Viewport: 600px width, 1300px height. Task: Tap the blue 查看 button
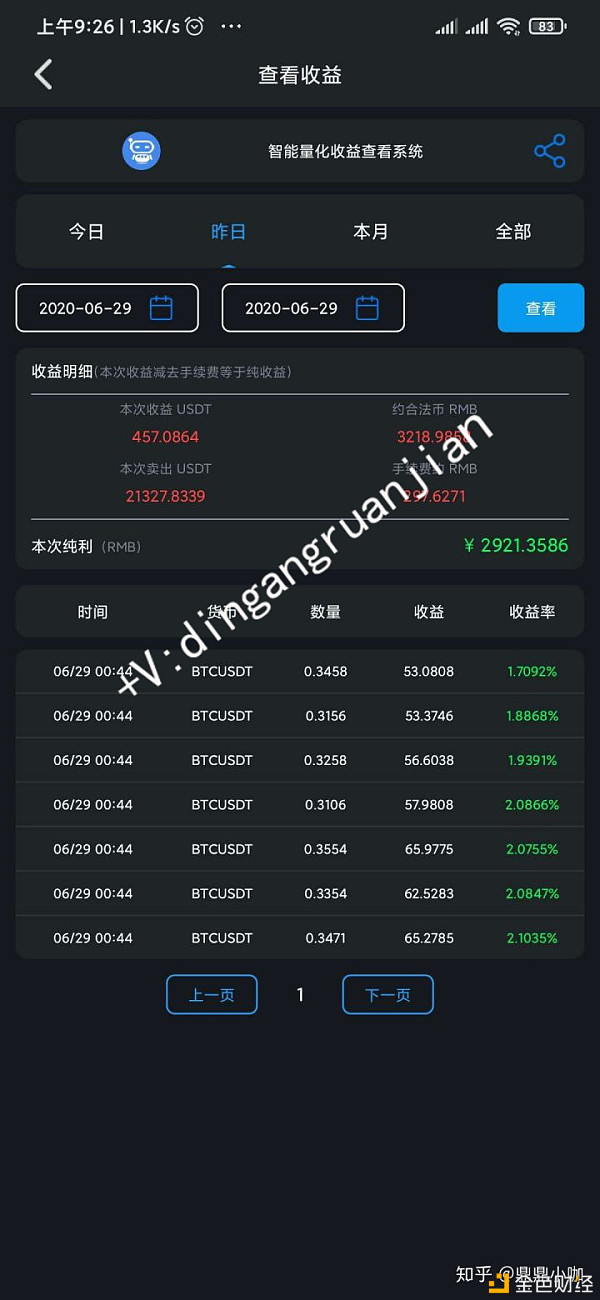tap(540, 308)
